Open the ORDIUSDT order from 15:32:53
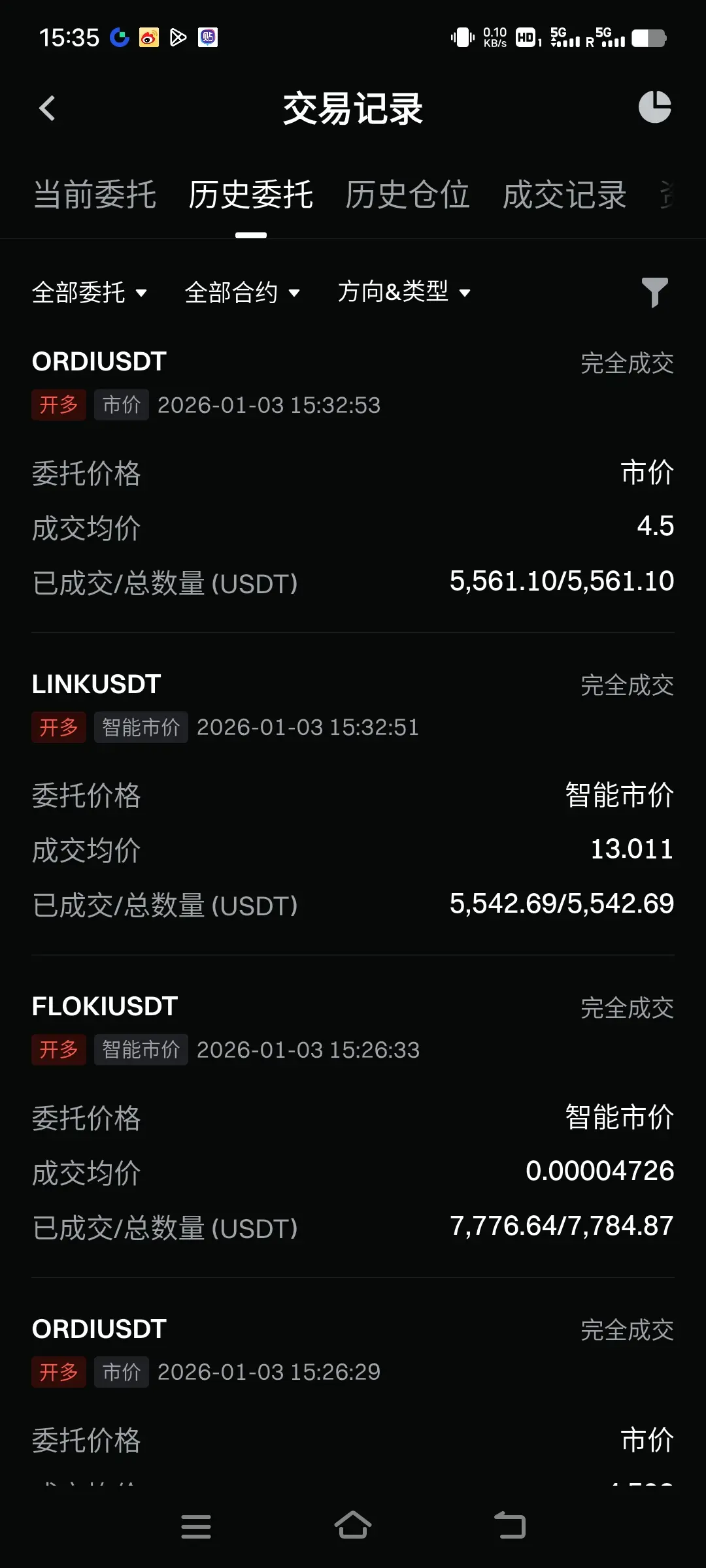 click(x=353, y=472)
